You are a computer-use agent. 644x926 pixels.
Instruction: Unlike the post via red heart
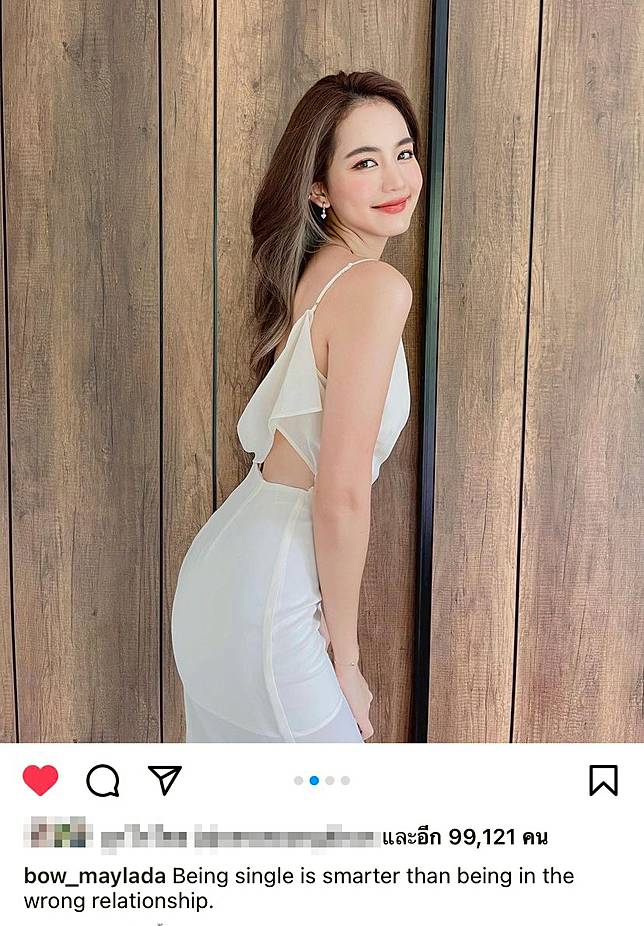(40, 780)
